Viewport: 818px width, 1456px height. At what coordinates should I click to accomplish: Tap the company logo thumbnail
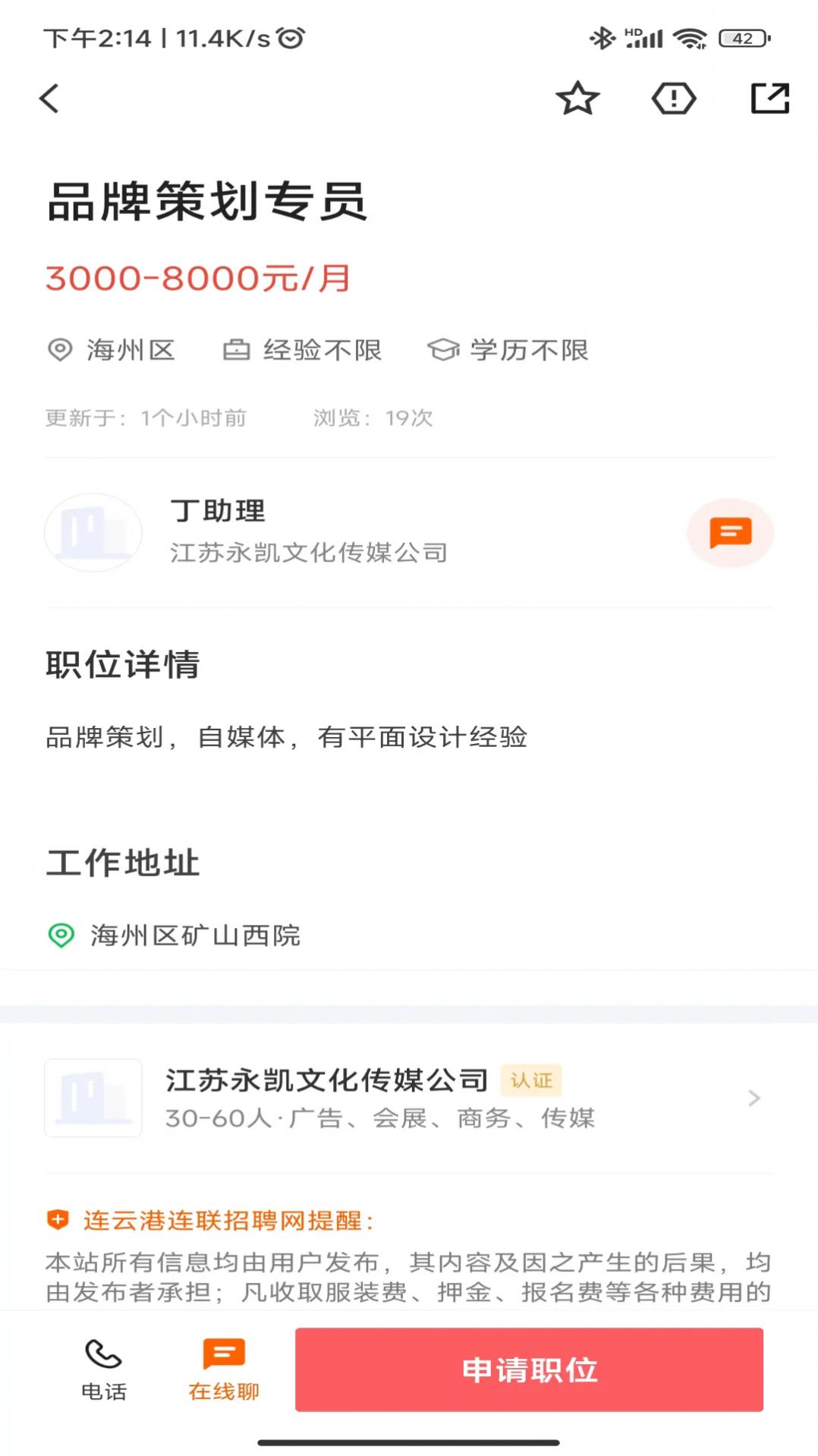(93, 1098)
